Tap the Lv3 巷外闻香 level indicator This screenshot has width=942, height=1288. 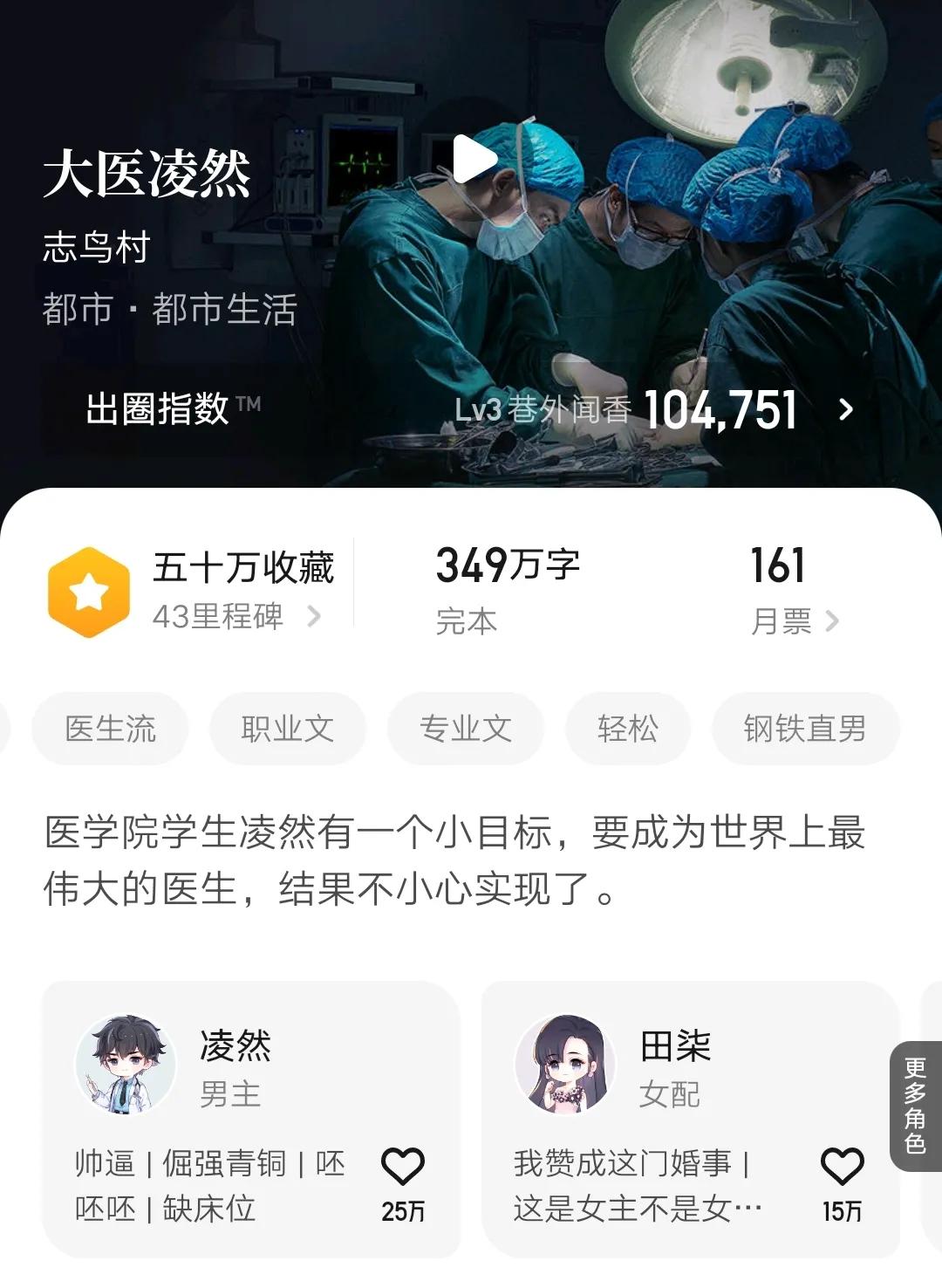tap(539, 408)
